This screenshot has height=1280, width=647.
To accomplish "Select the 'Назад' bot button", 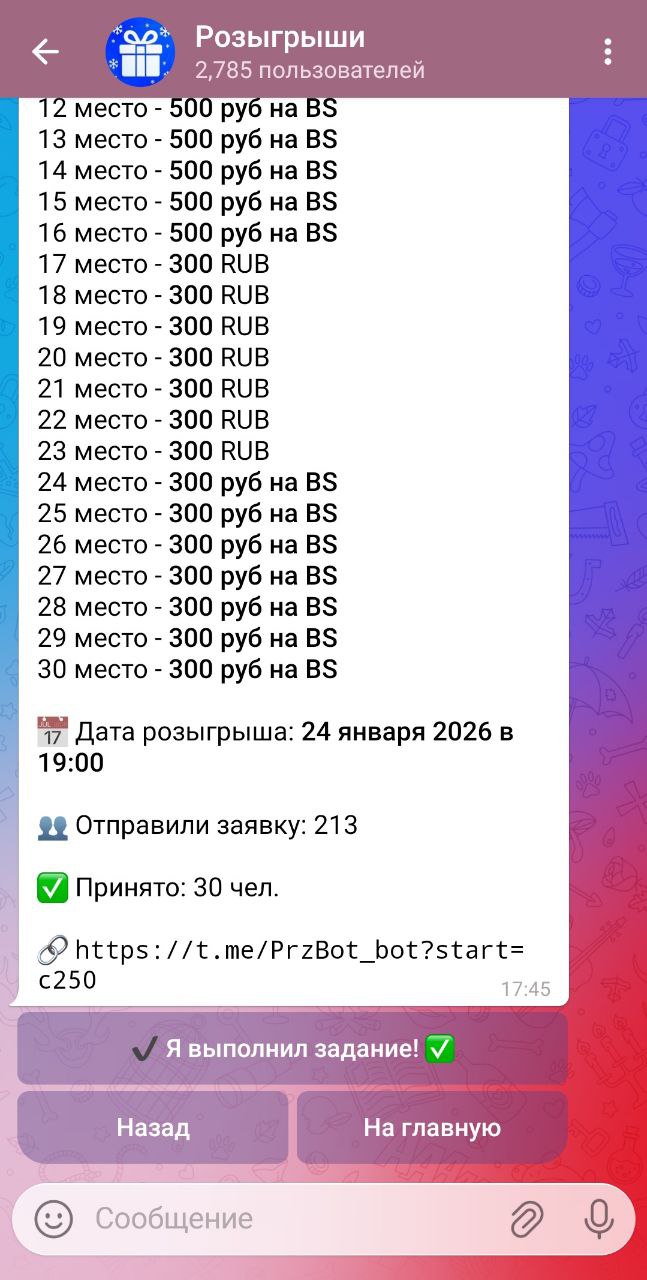I will click(x=153, y=1128).
